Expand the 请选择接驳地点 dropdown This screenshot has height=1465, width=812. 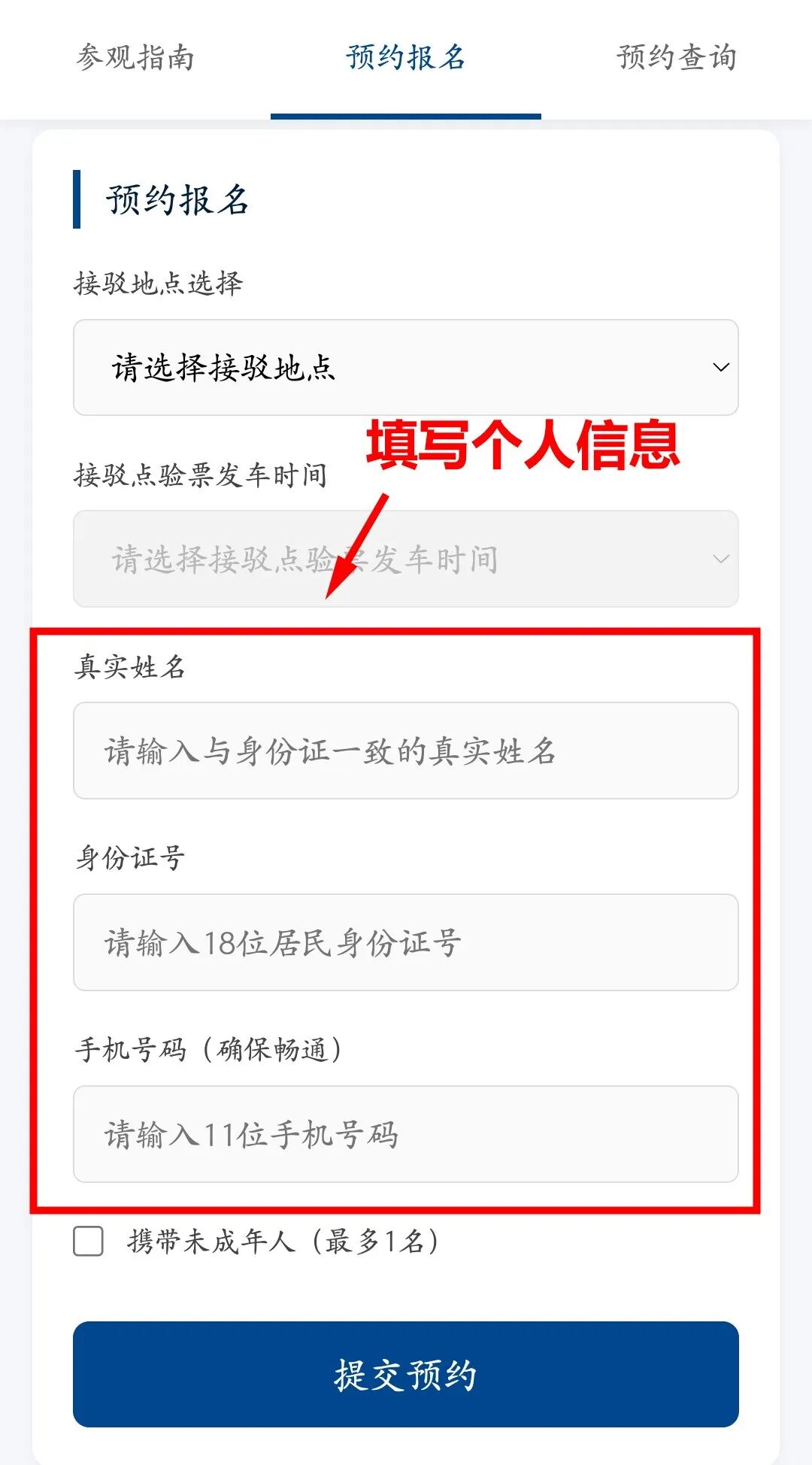[405, 368]
